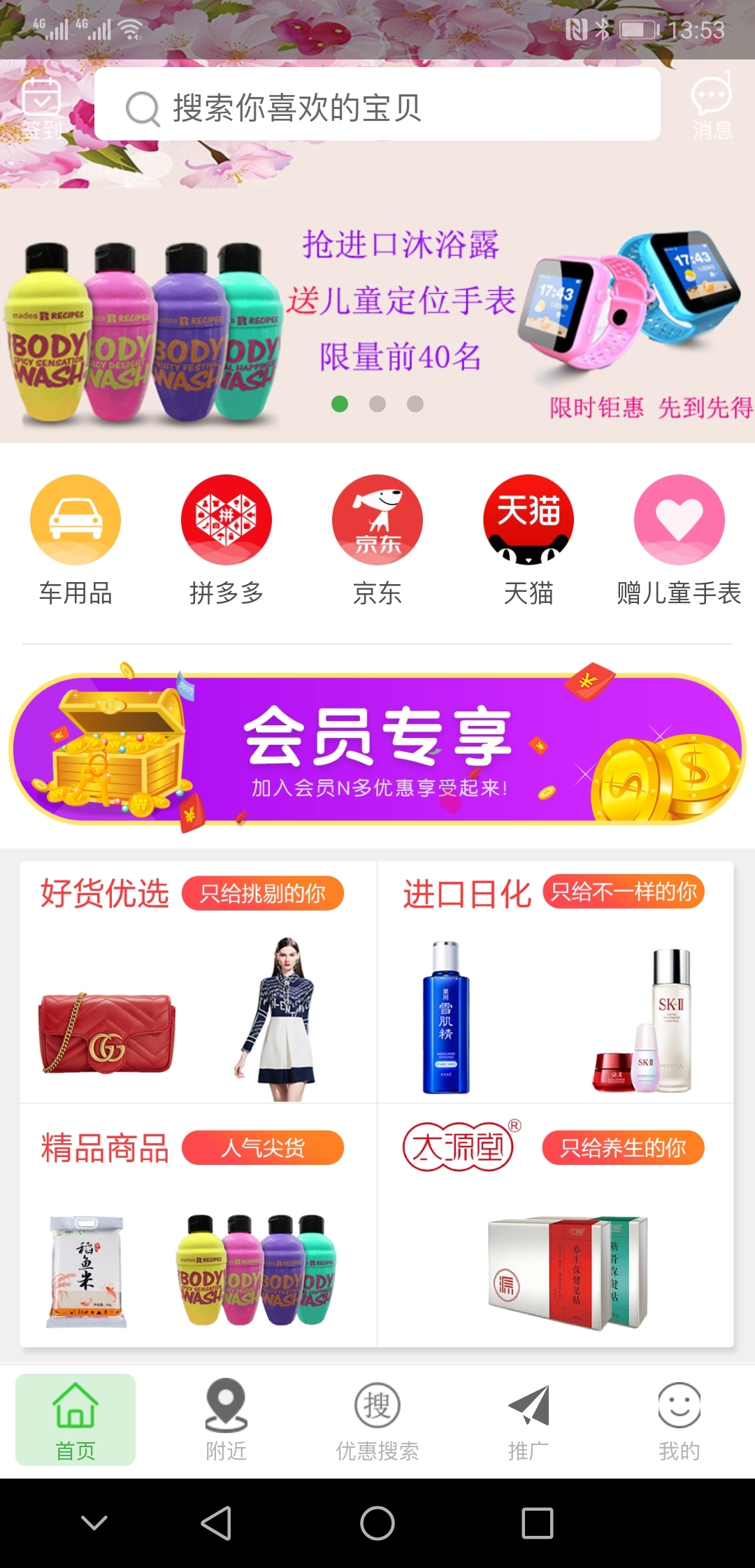Open the 签到 check-in icon
The image size is (755, 1568).
pos(41,108)
